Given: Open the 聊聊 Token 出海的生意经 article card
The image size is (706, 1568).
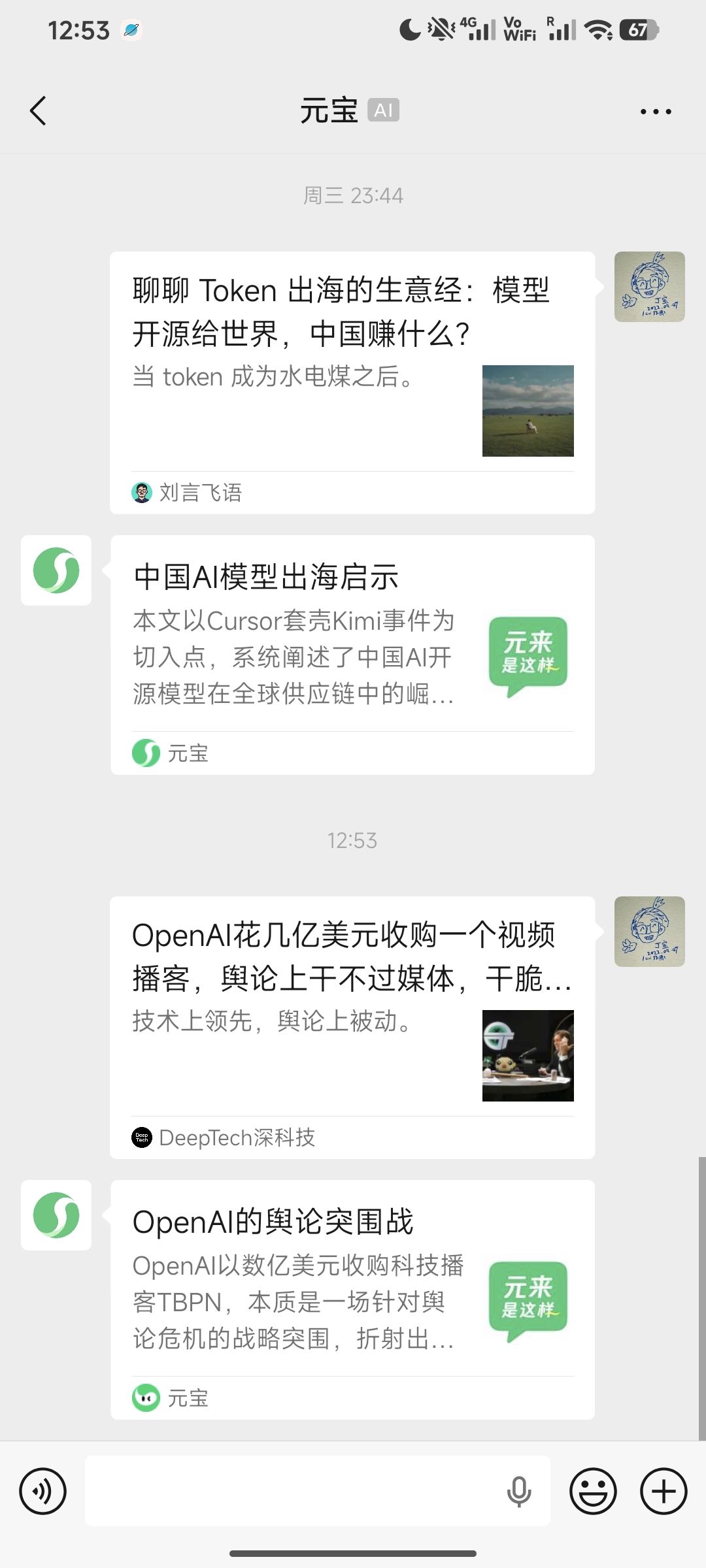Looking at the screenshot, I should click(352, 382).
